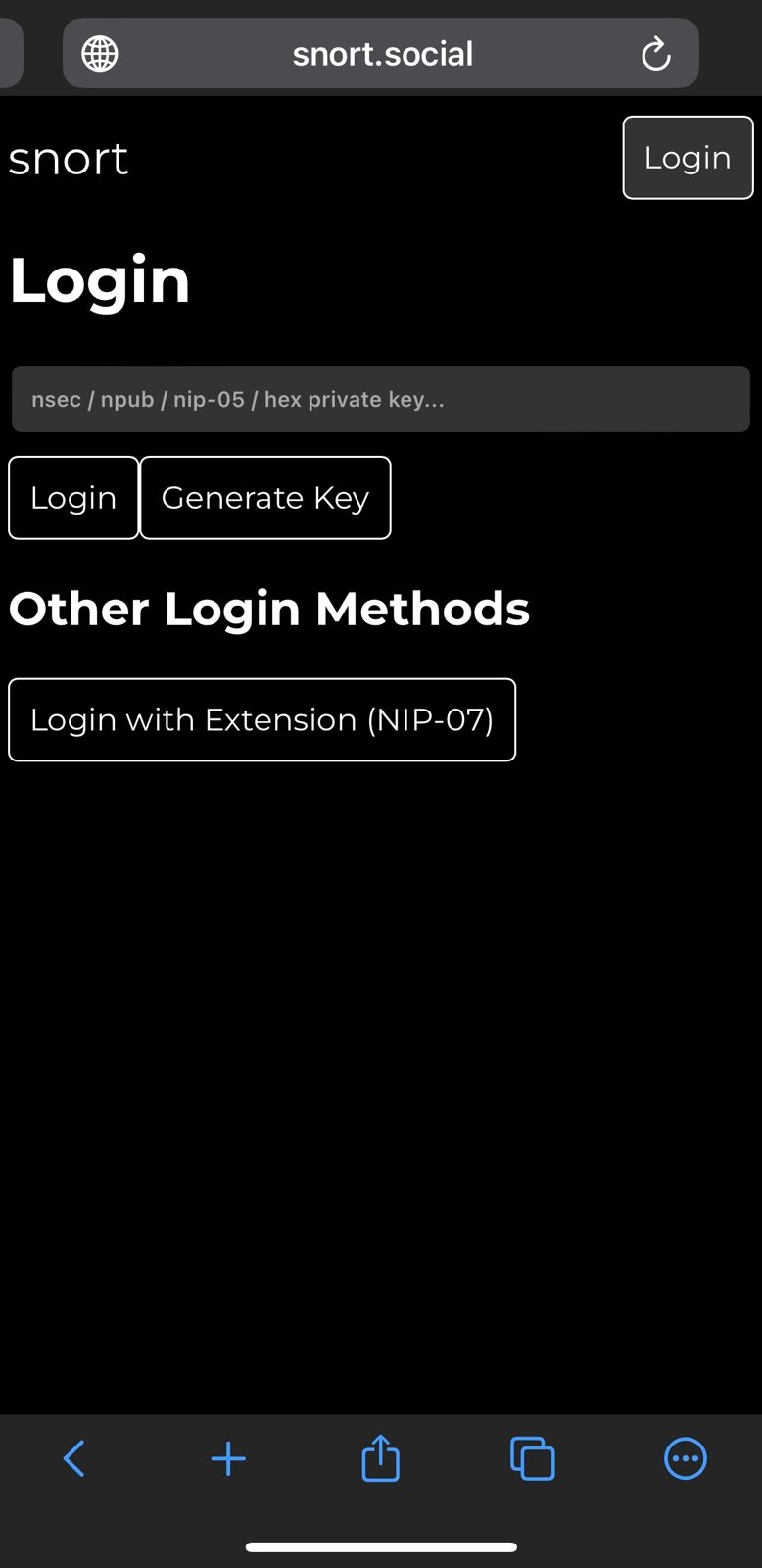Tap the Login button below the key field
The width and height of the screenshot is (762, 1568).
pos(73,498)
